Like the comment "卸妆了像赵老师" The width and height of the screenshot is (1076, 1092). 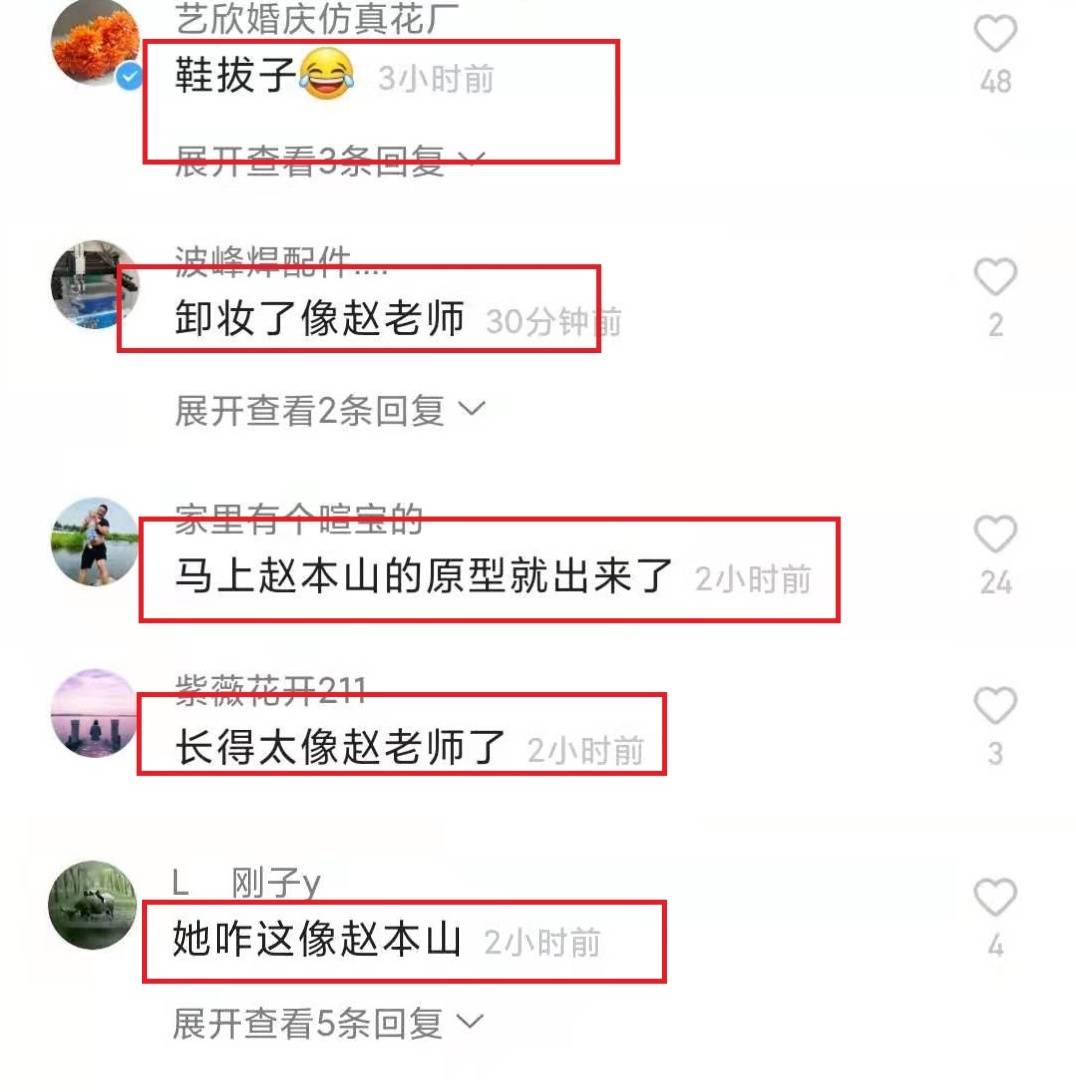(x=995, y=278)
